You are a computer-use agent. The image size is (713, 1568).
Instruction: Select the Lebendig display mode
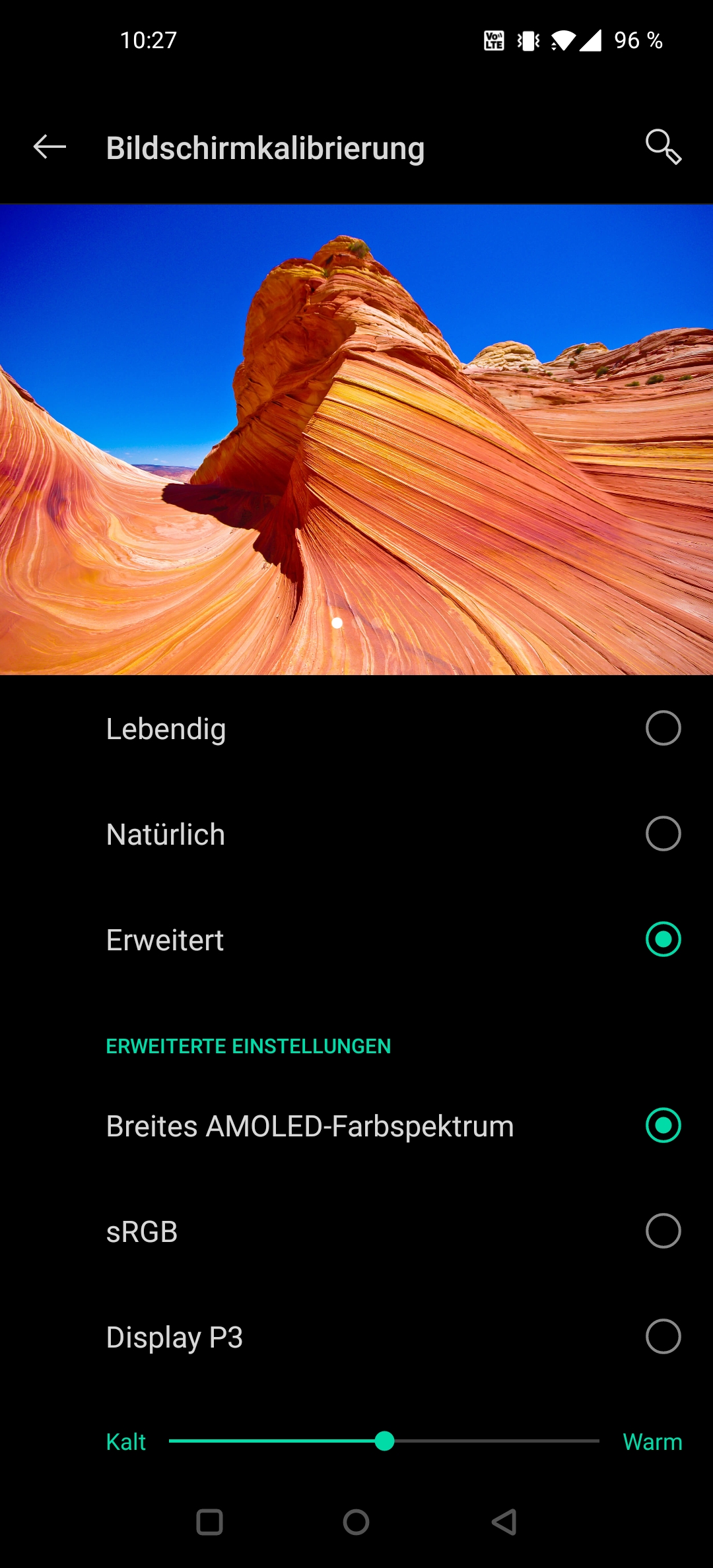(x=356, y=729)
